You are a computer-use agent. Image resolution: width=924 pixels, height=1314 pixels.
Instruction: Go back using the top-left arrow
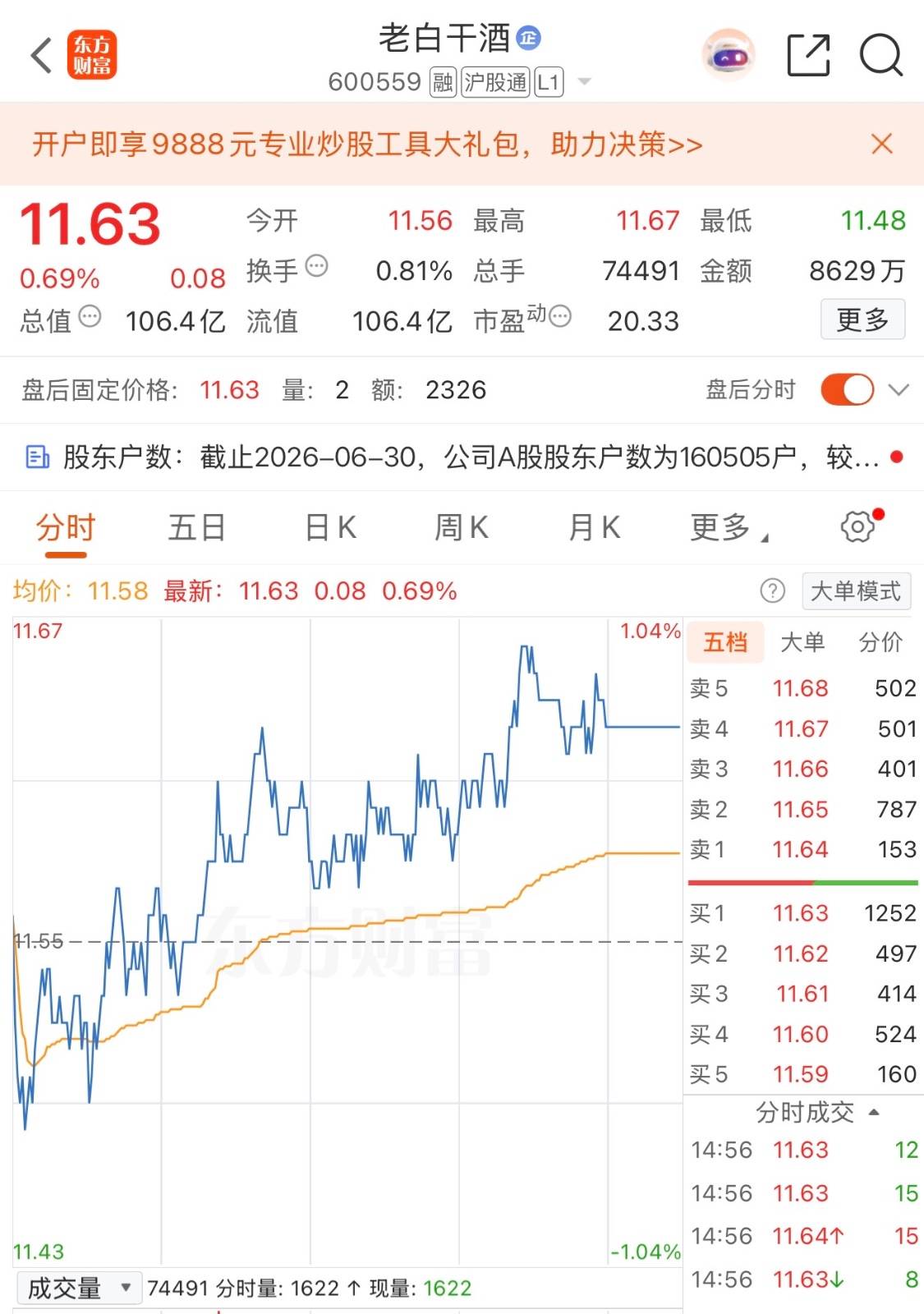[41, 56]
